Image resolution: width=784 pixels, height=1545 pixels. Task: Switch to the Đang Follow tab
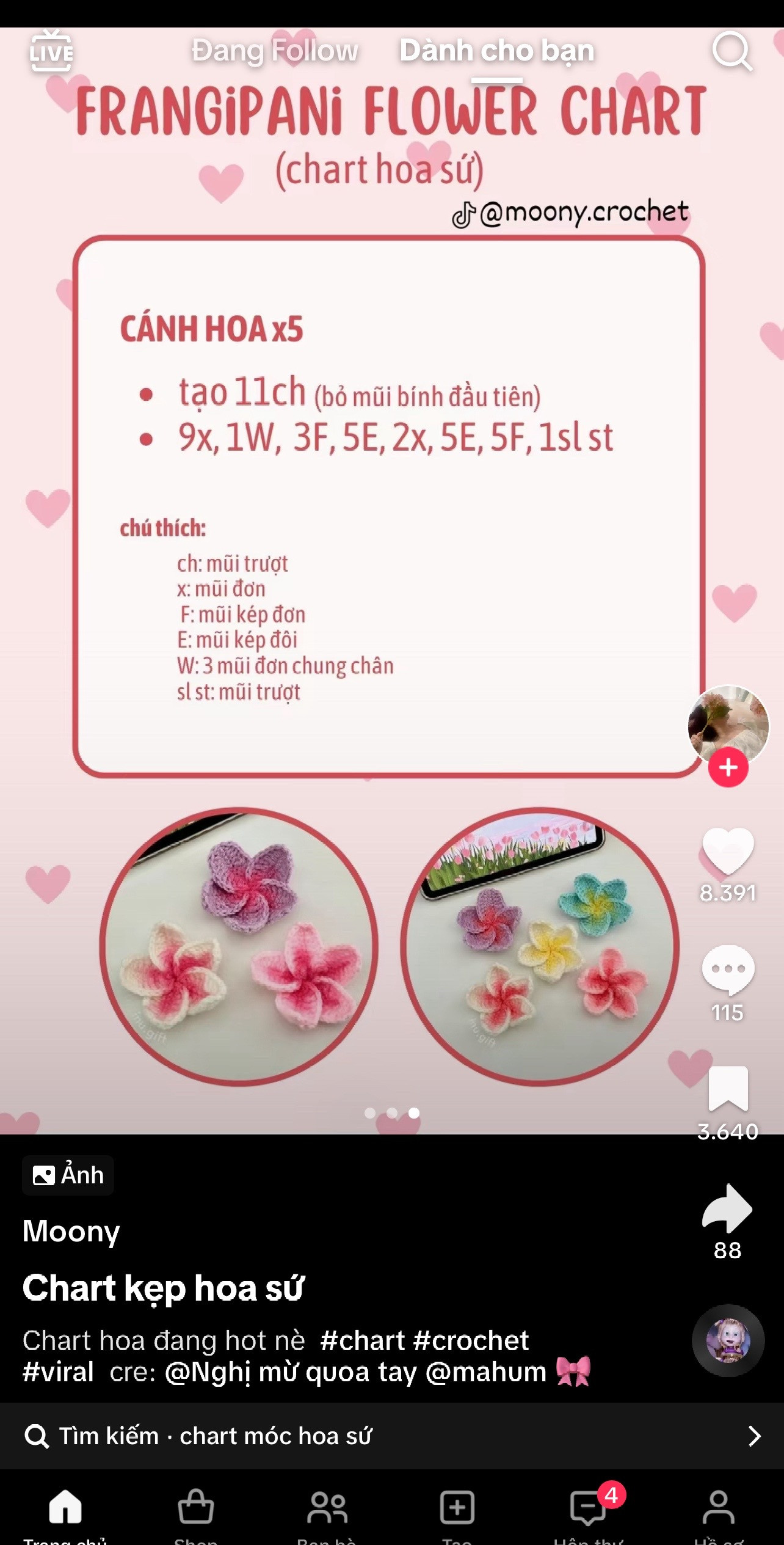click(274, 51)
